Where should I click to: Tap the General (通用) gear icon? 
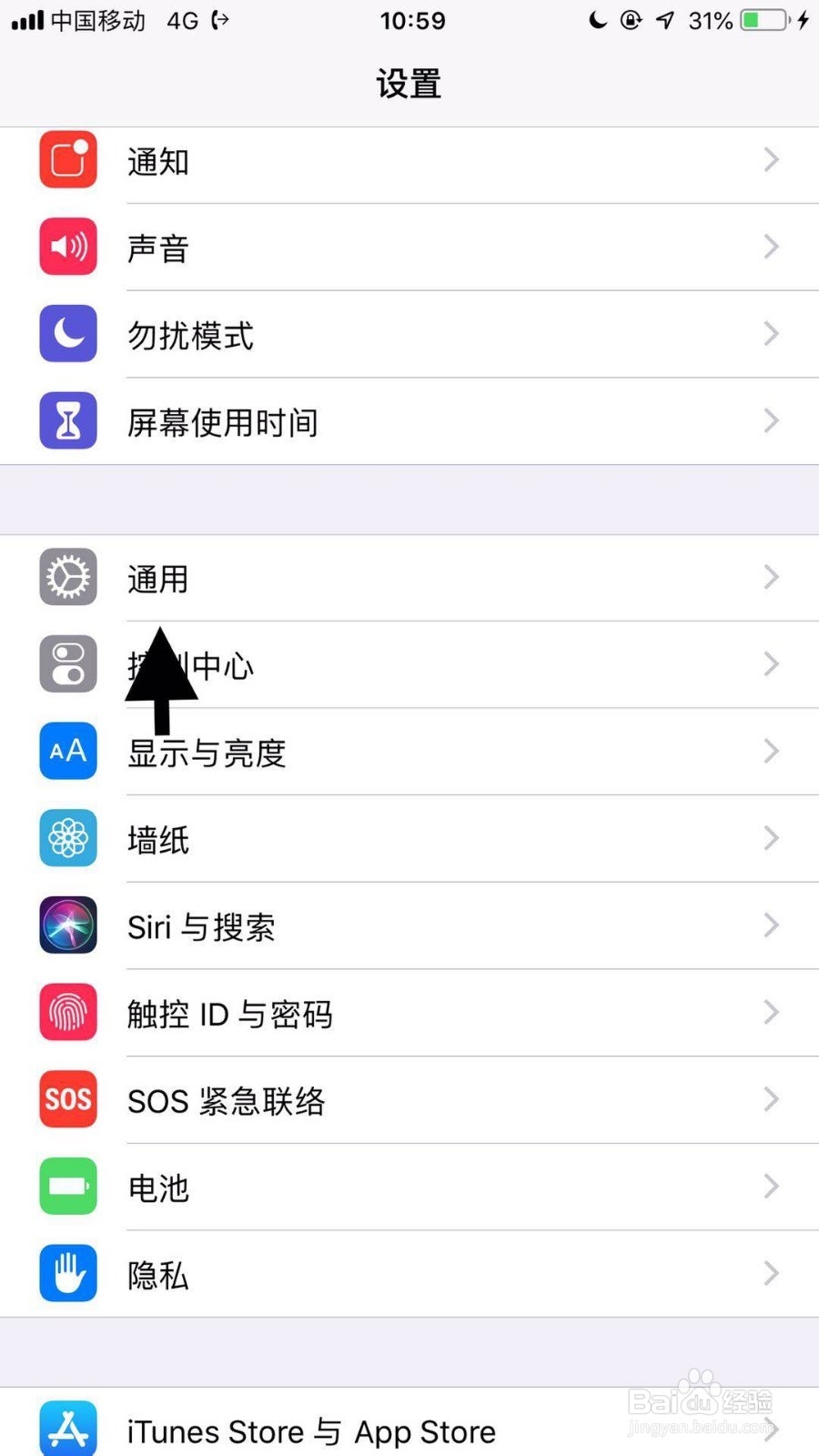click(67, 577)
